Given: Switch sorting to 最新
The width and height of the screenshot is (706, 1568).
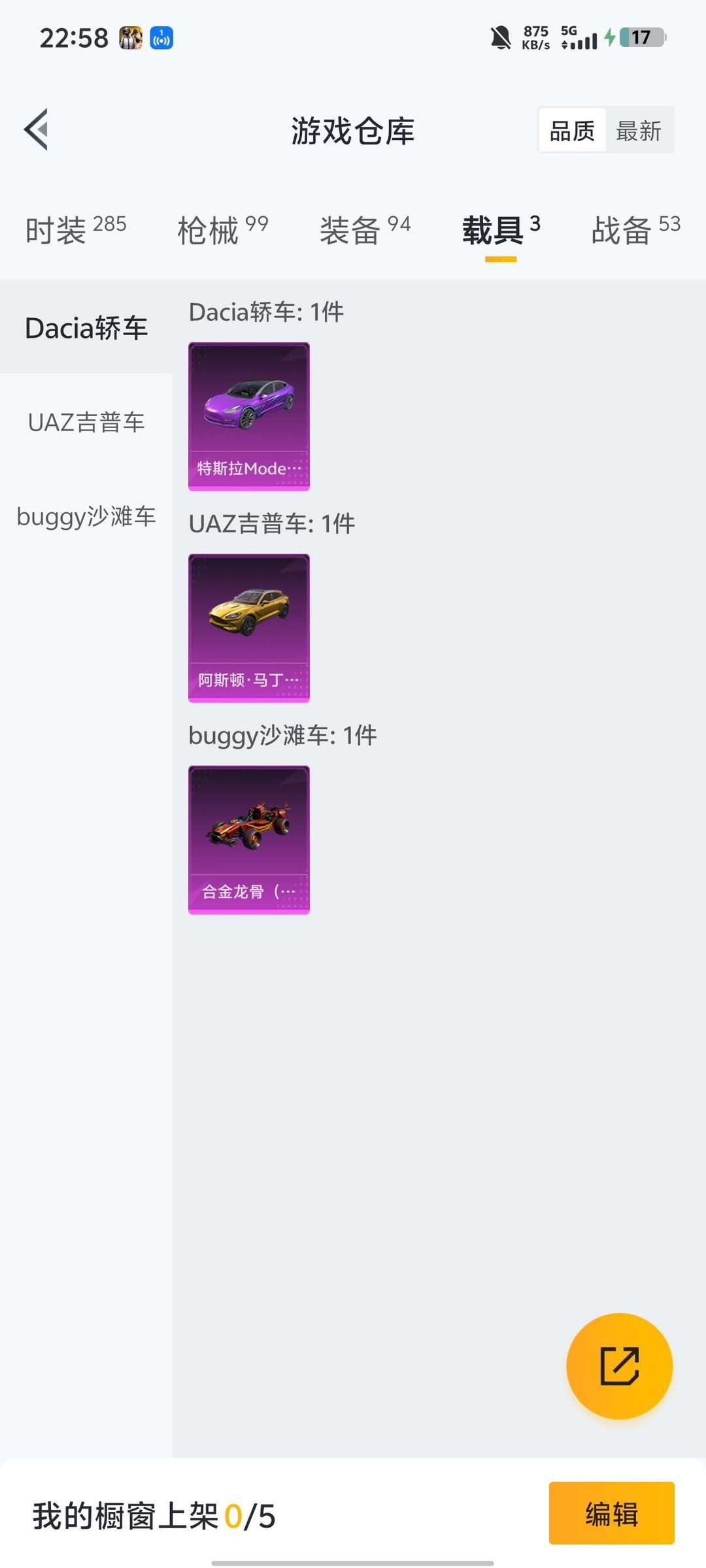Looking at the screenshot, I should tap(639, 129).
